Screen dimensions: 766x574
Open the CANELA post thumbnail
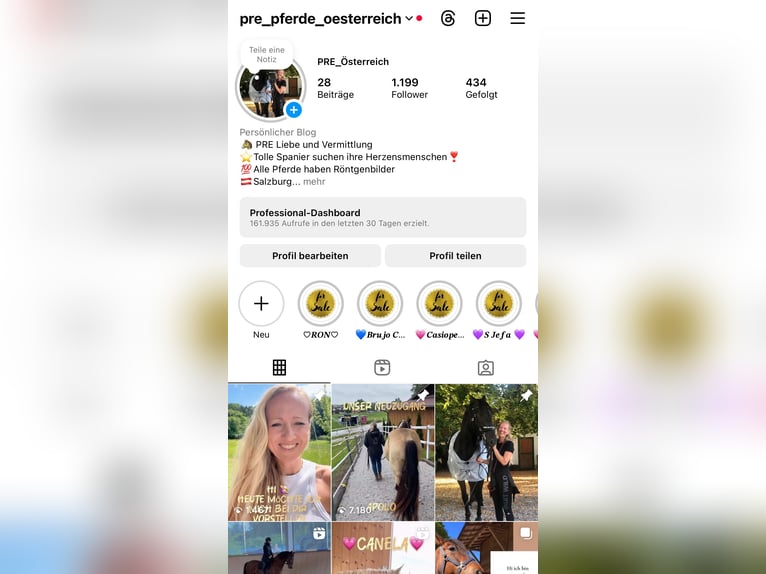(x=383, y=548)
